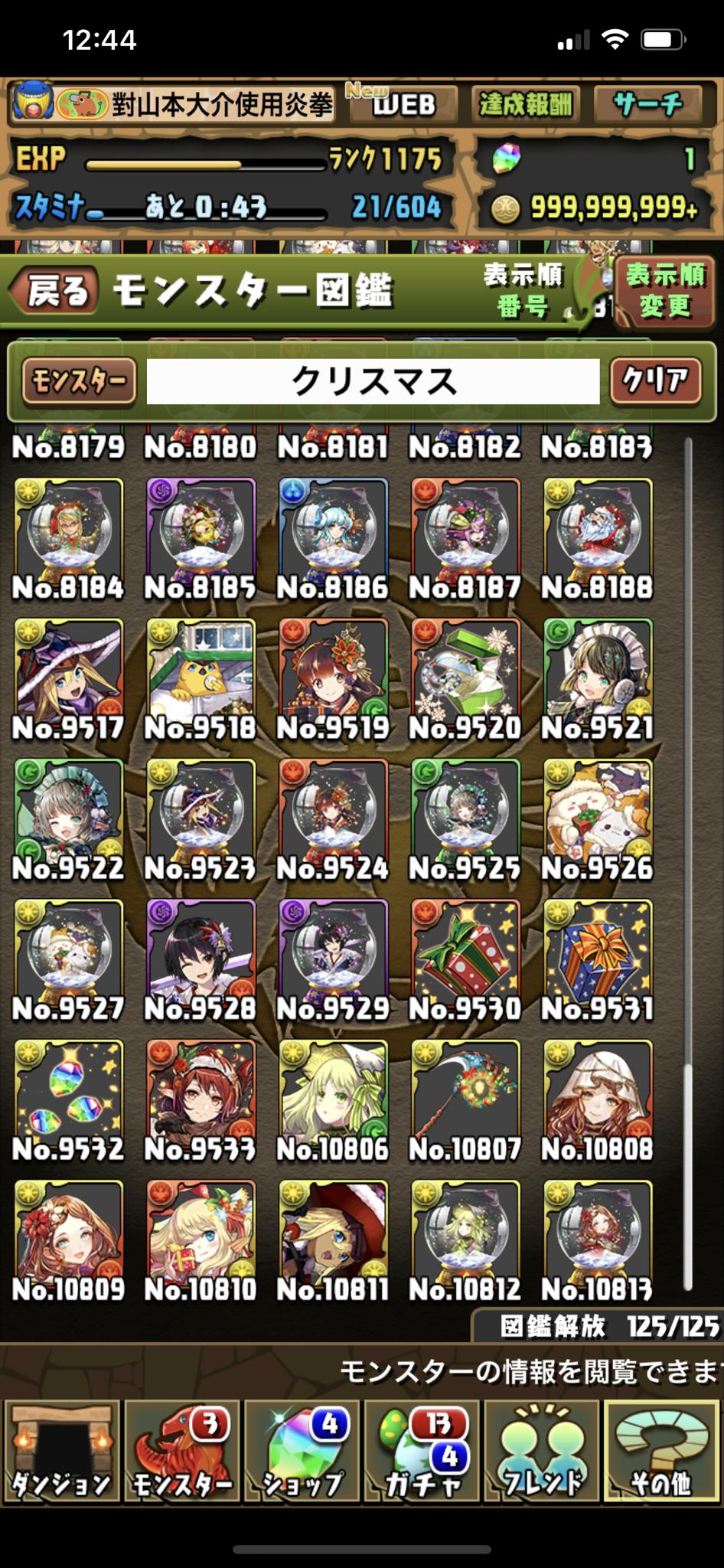Screen dimensions: 724x1568
Task: Open monster No.10806
Action: (x=334, y=1090)
